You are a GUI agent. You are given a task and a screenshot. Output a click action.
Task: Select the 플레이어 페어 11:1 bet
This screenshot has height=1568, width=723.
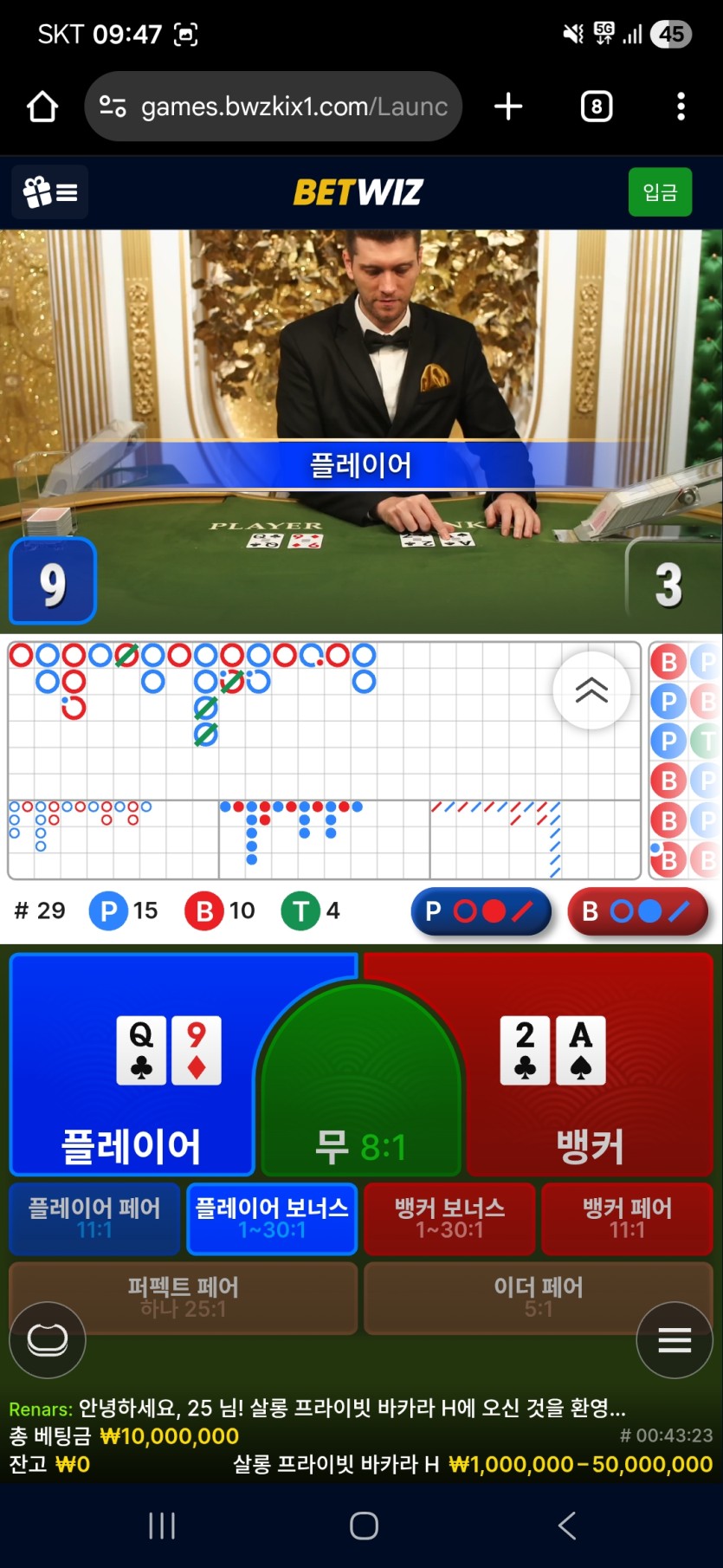click(x=94, y=1218)
